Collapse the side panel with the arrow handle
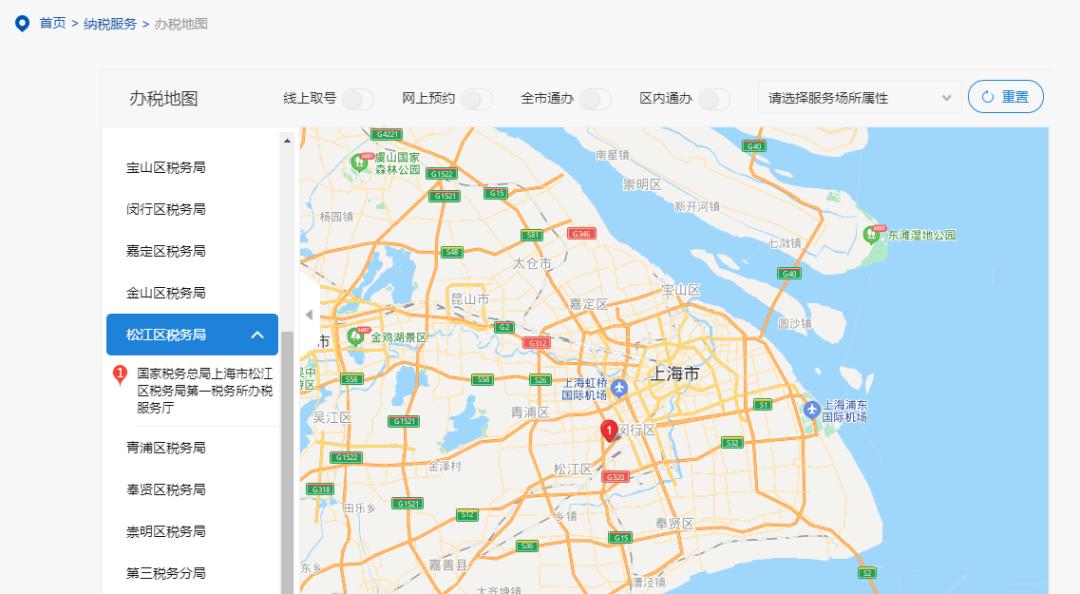 309,314
